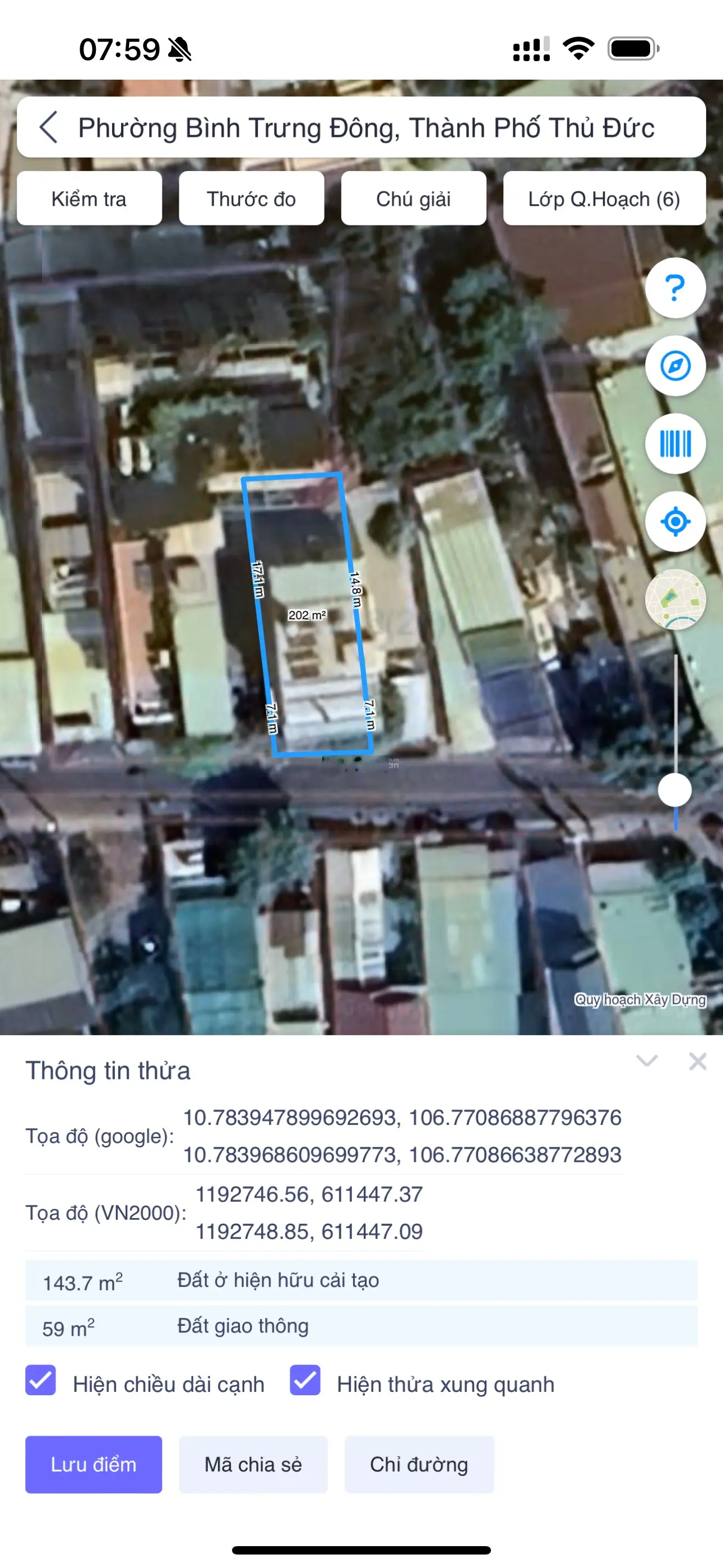Image resolution: width=723 pixels, height=1568 pixels.
Task: Collapse the Thông tin thửa panel
Action: [x=646, y=1061]
